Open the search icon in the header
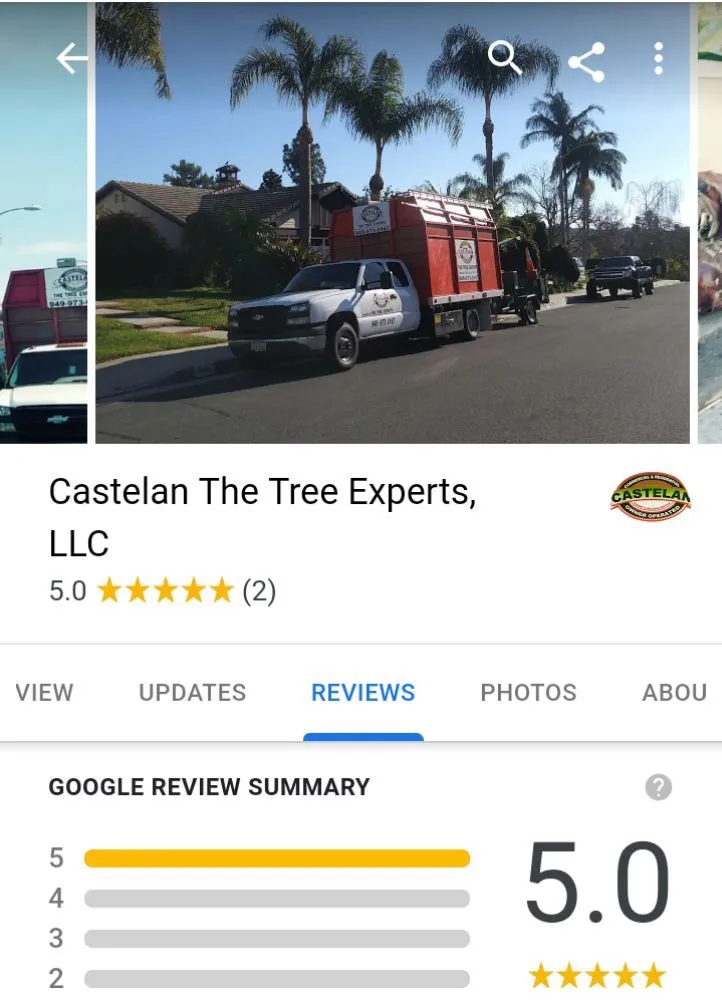Screen dimensions: 722x1000 (x=504, y=58)
